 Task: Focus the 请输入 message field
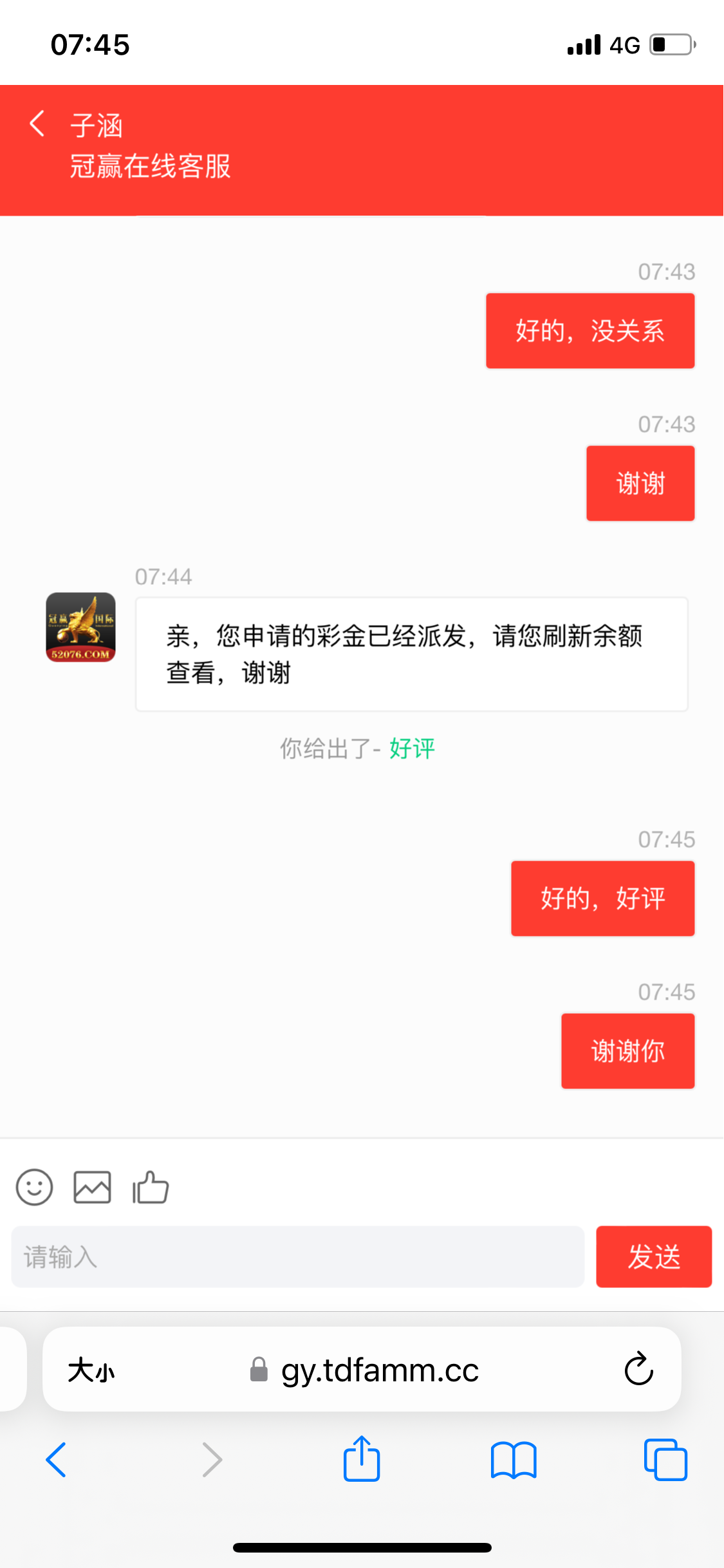click(x=297, y=1256)
